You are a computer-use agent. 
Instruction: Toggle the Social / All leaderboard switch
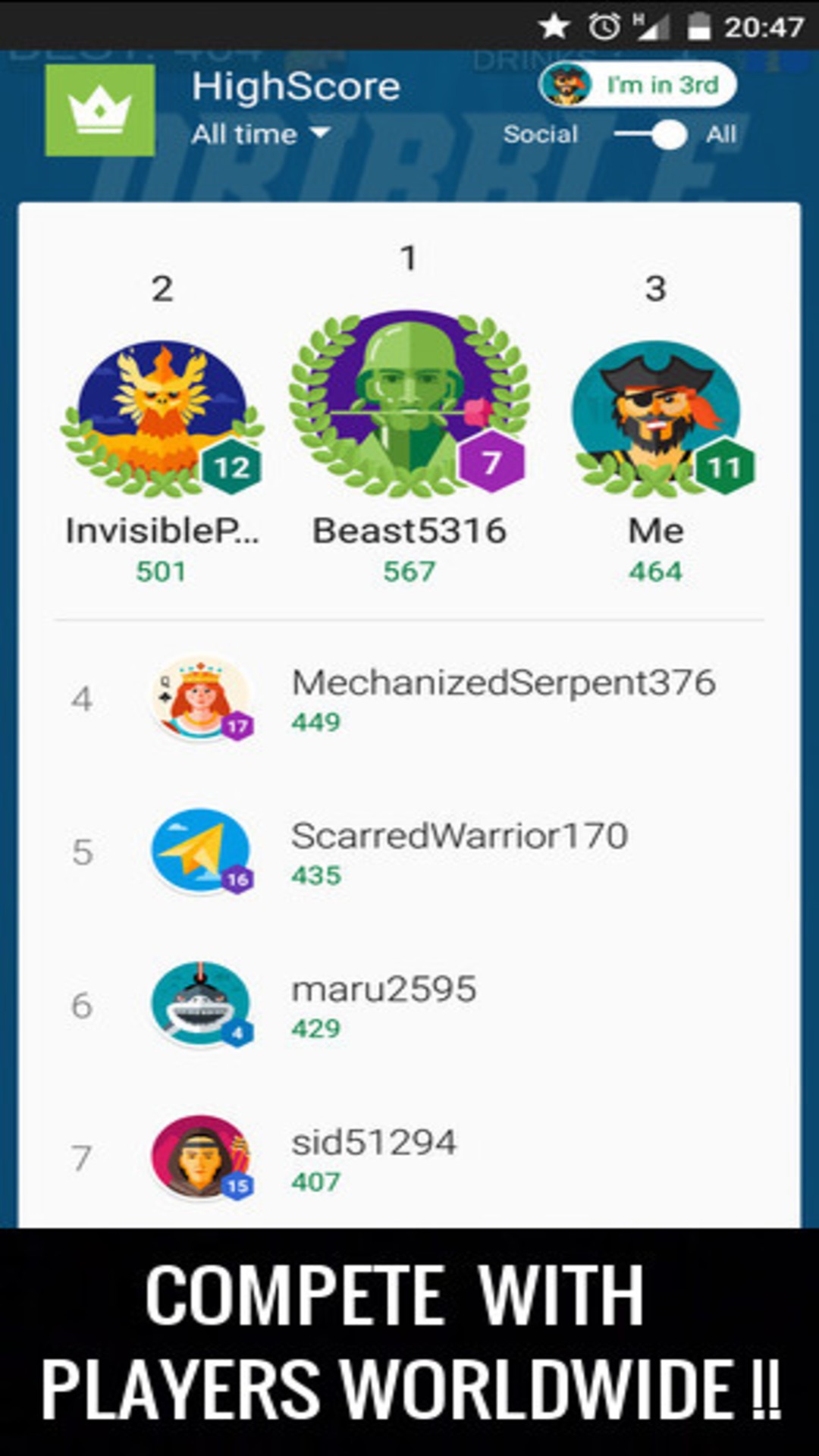pos(652,135)
